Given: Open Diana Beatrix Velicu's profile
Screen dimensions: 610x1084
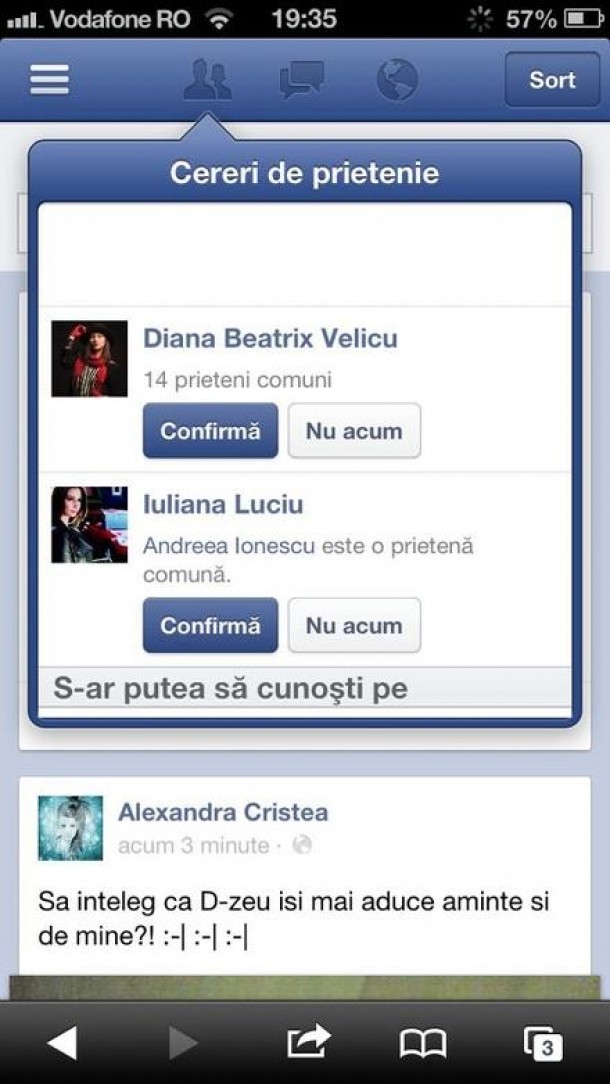Looking at the screenshot, I should tap(270, 338).
